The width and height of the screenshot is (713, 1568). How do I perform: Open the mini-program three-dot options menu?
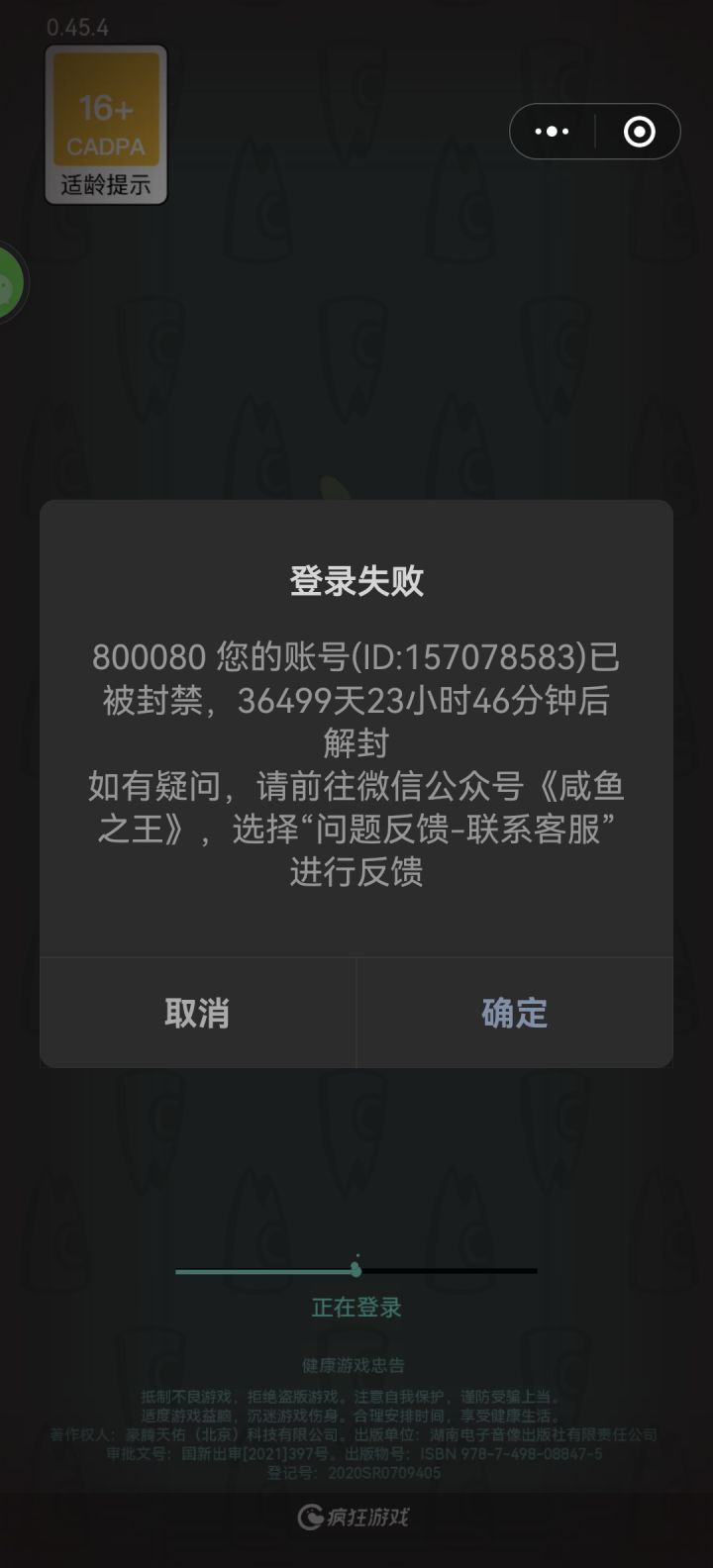(551, 131)
